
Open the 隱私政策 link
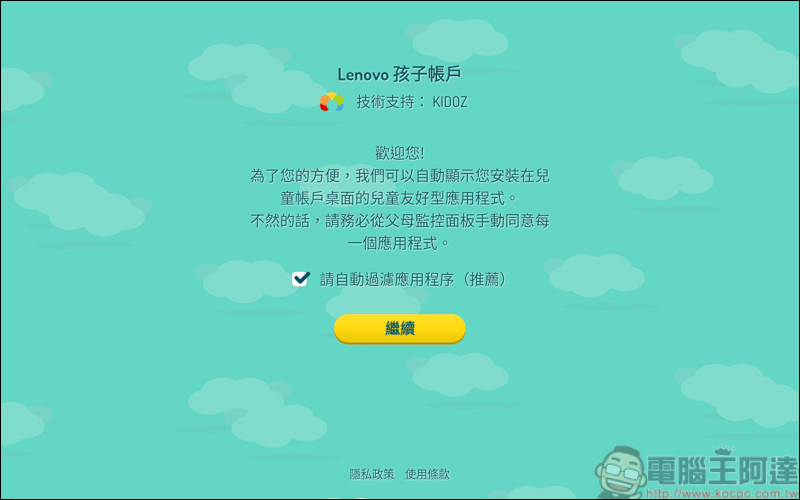(371, 474)
